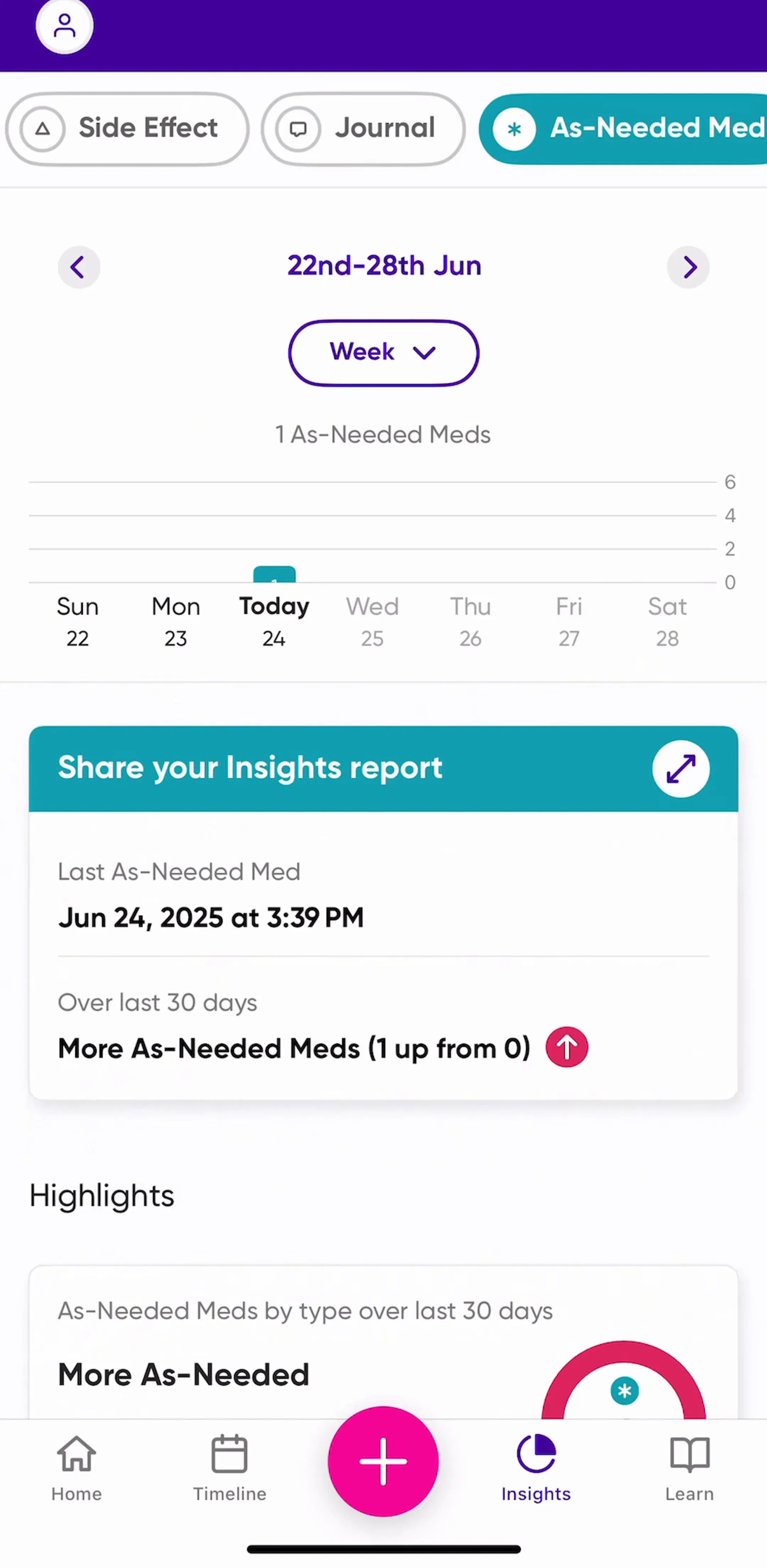
Task: Switch to the Journal chip
Action: (363, 128)
